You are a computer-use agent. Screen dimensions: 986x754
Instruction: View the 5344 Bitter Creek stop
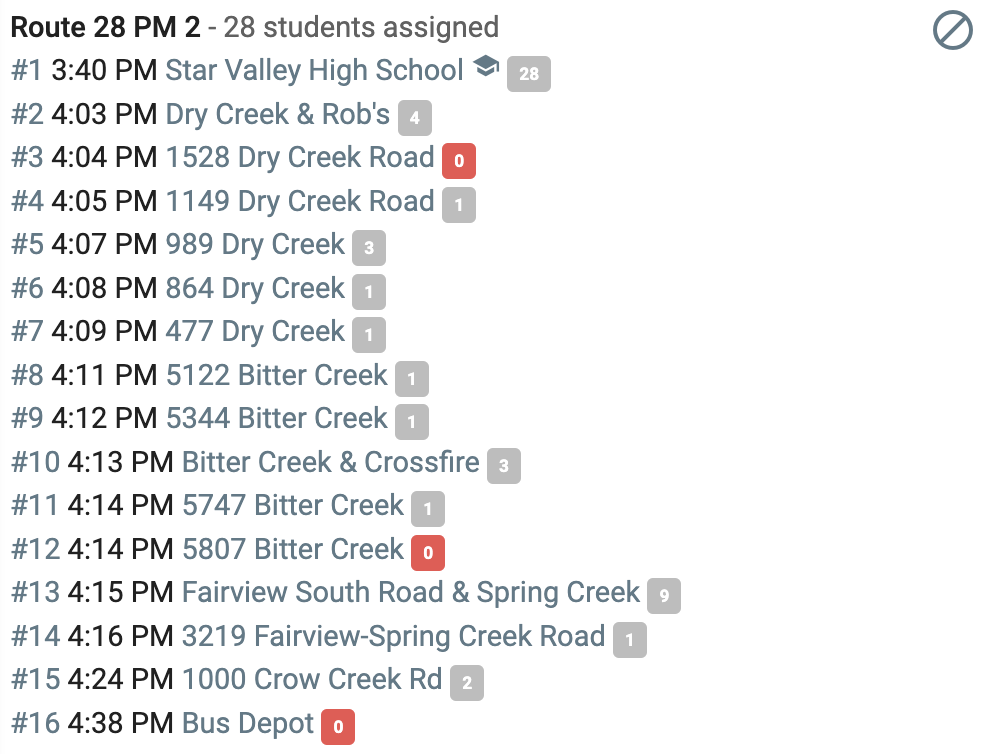point(277,418)
